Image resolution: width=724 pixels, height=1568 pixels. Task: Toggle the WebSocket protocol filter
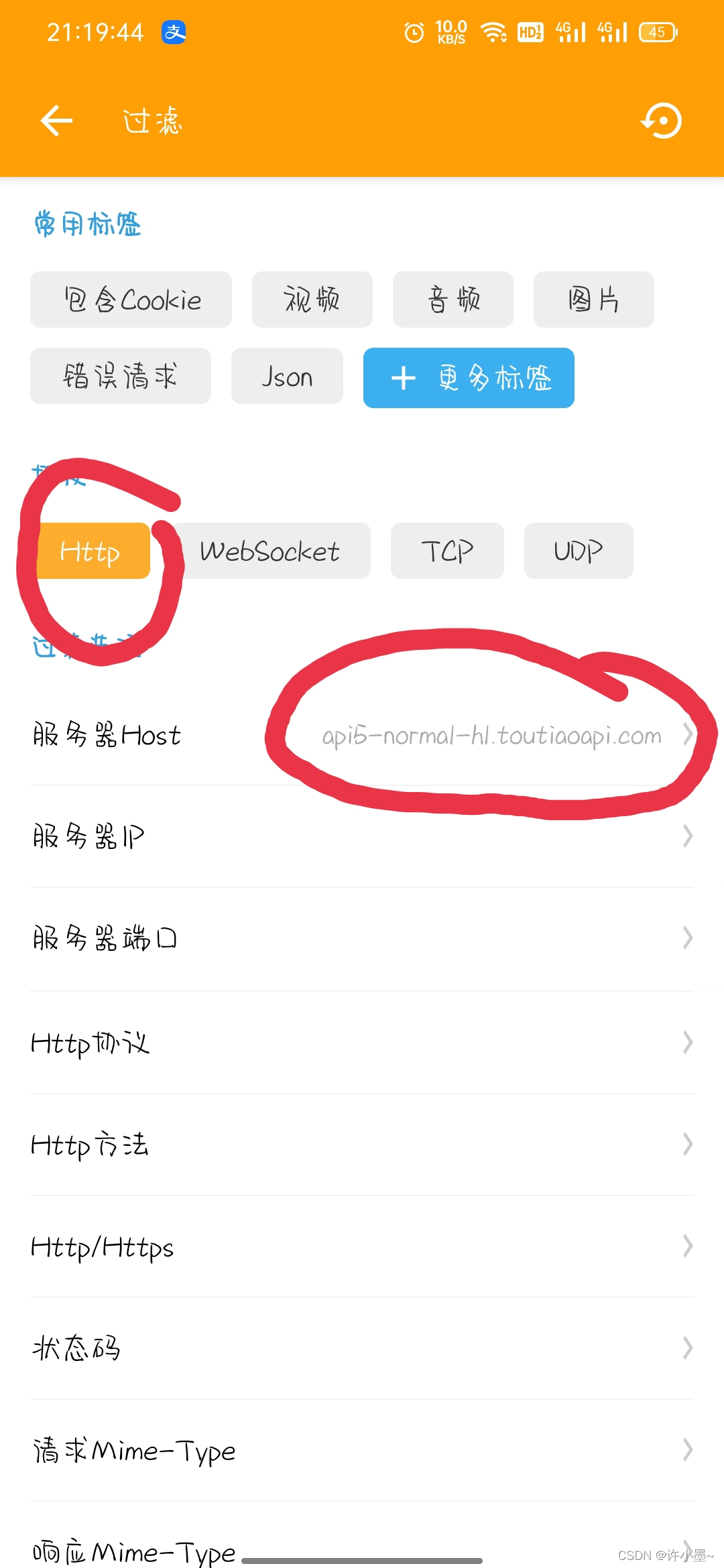coord(271,551)
